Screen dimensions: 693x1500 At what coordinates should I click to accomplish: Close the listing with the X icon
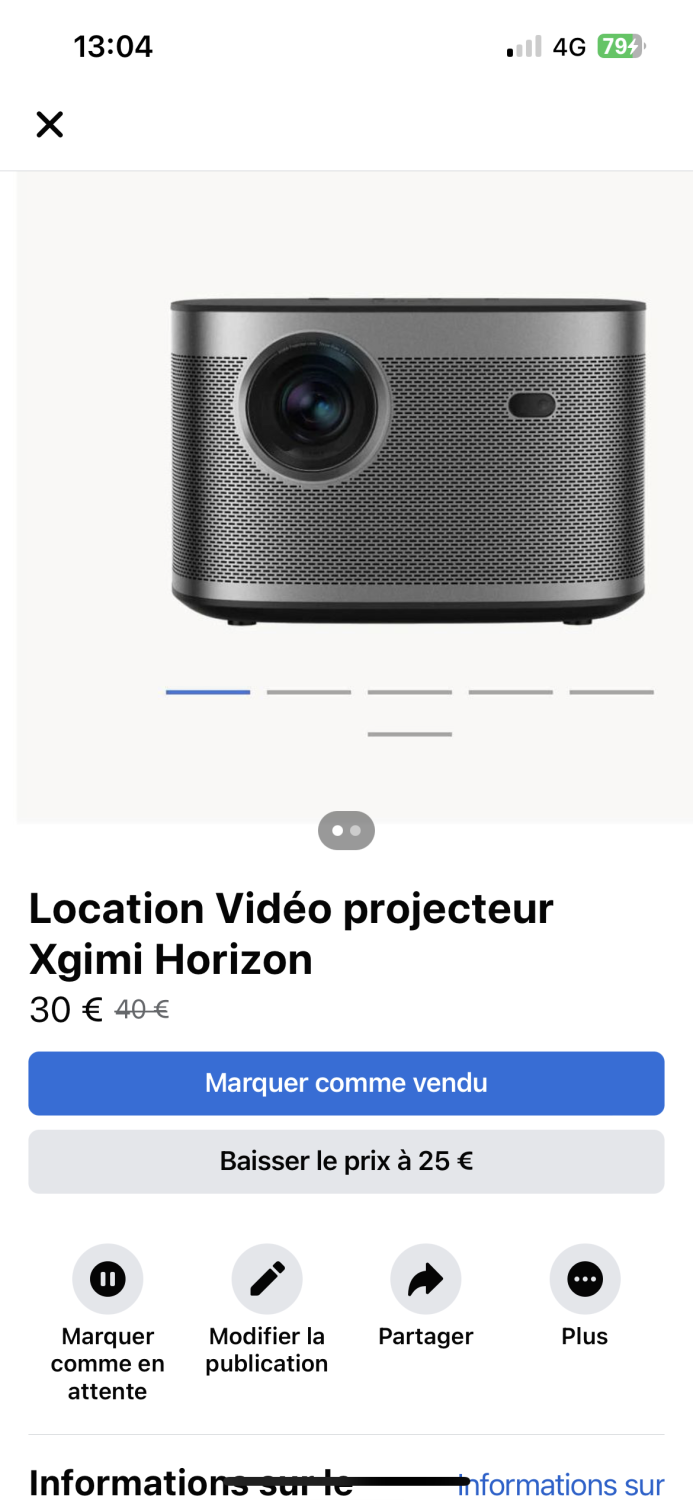point(49,124)
